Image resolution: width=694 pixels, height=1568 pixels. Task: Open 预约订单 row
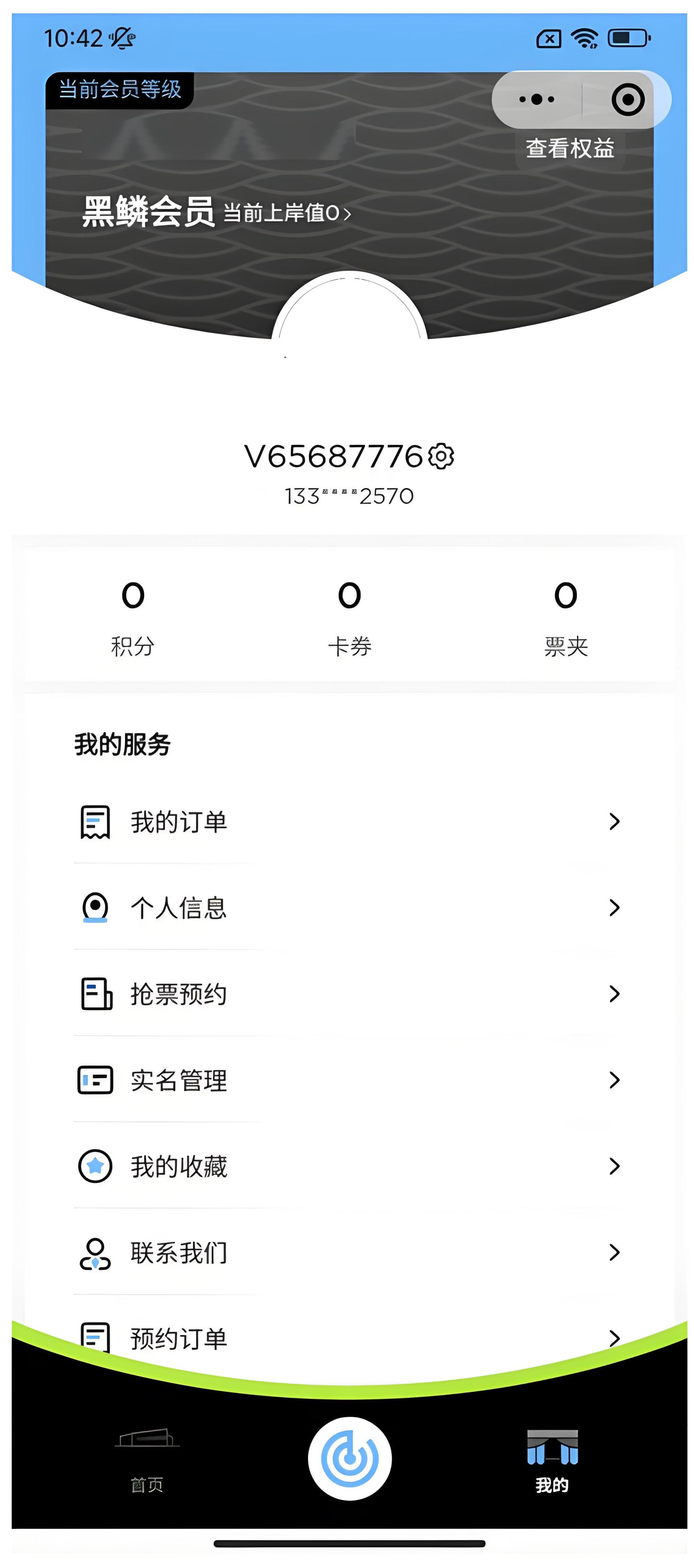tap(347, 1337)
